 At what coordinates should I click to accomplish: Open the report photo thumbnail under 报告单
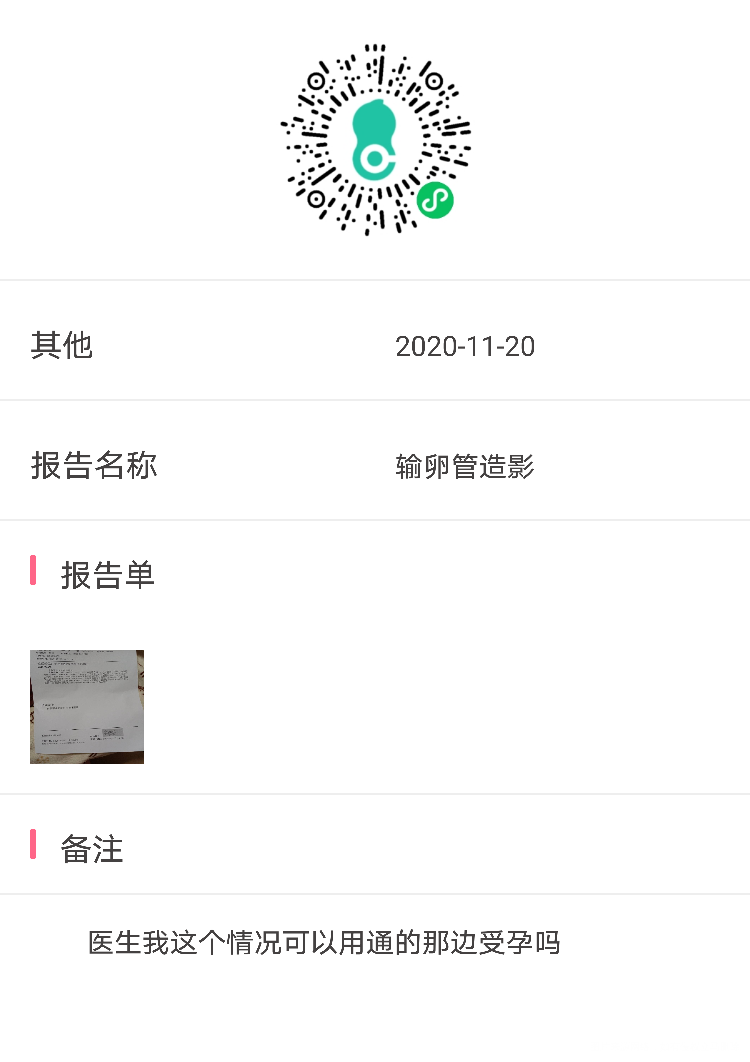tap(86, 706)
